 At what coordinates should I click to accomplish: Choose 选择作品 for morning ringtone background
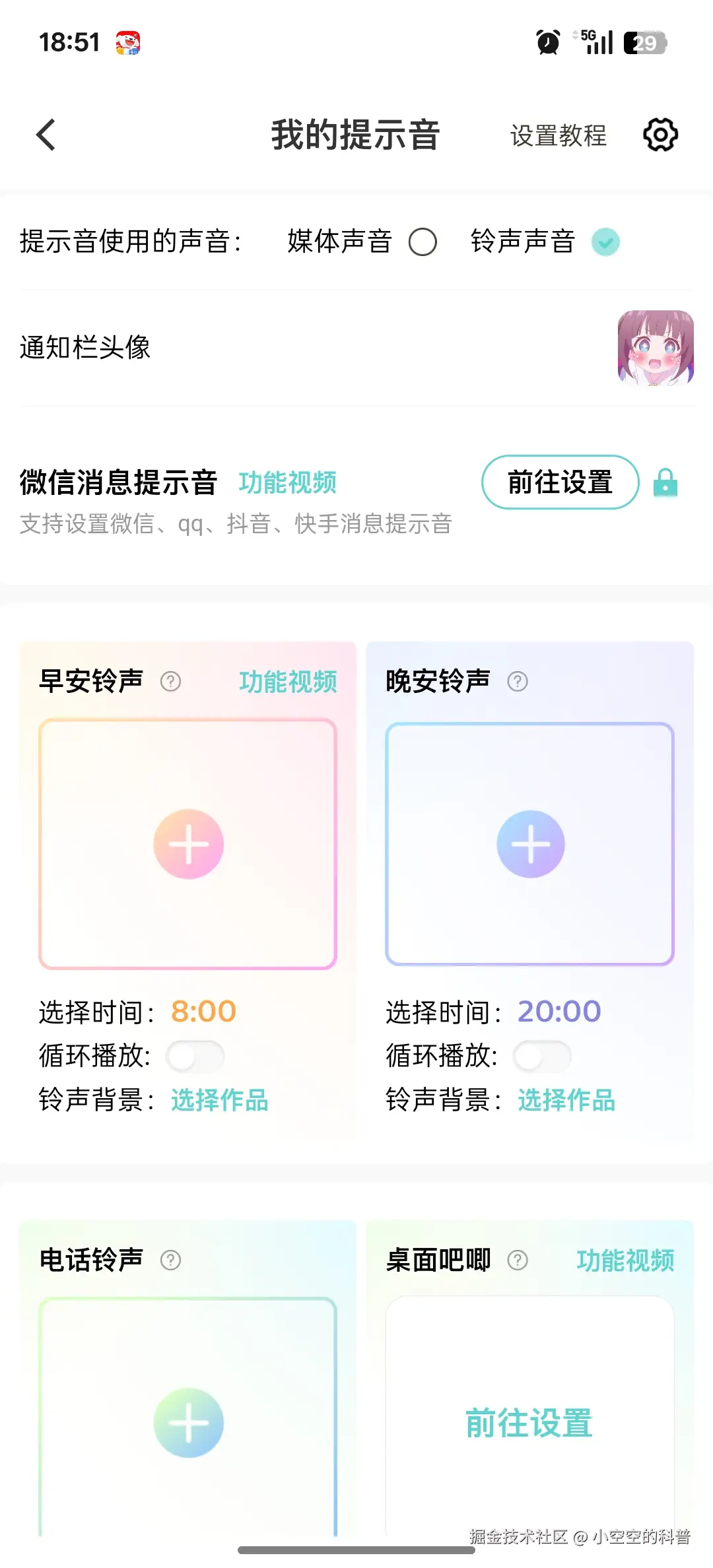click(x=221, y=1099)
